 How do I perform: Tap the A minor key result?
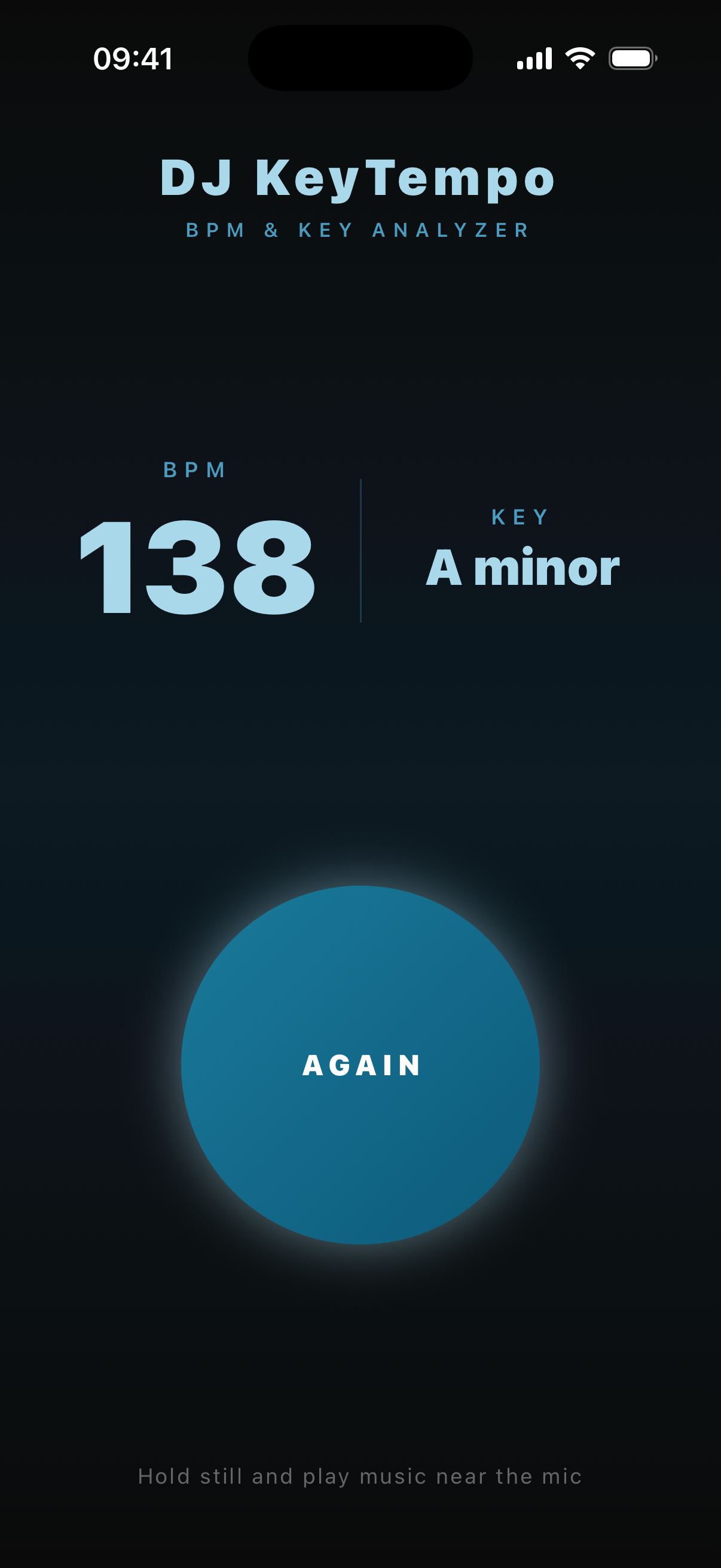click(523, 568)
